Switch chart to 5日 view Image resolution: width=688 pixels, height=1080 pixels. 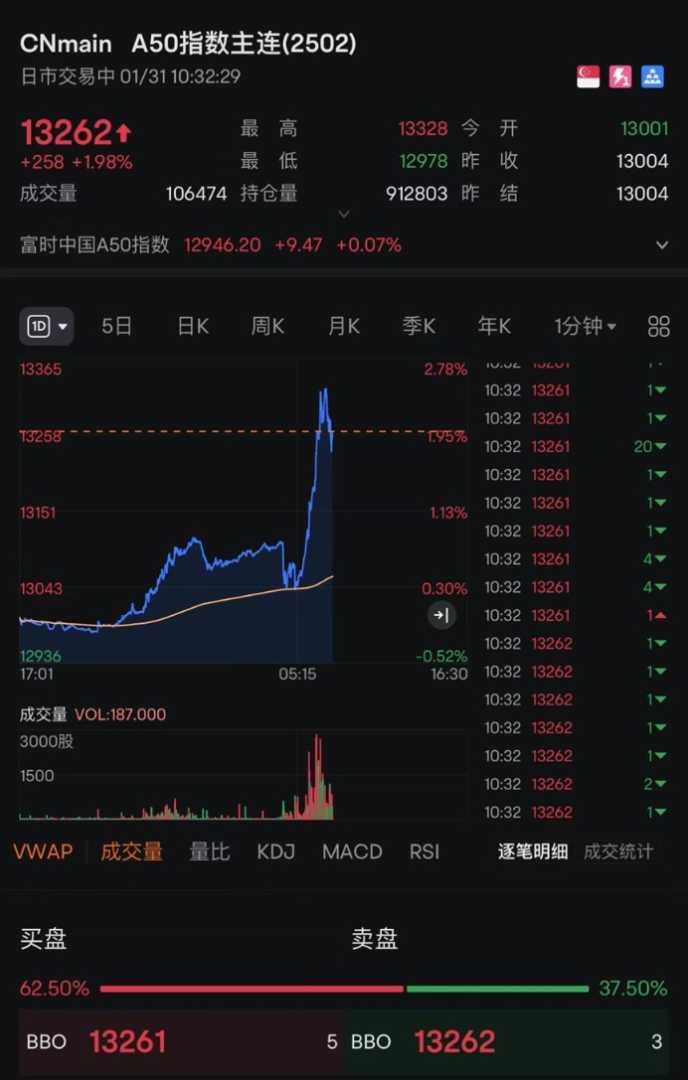(117, 326)
